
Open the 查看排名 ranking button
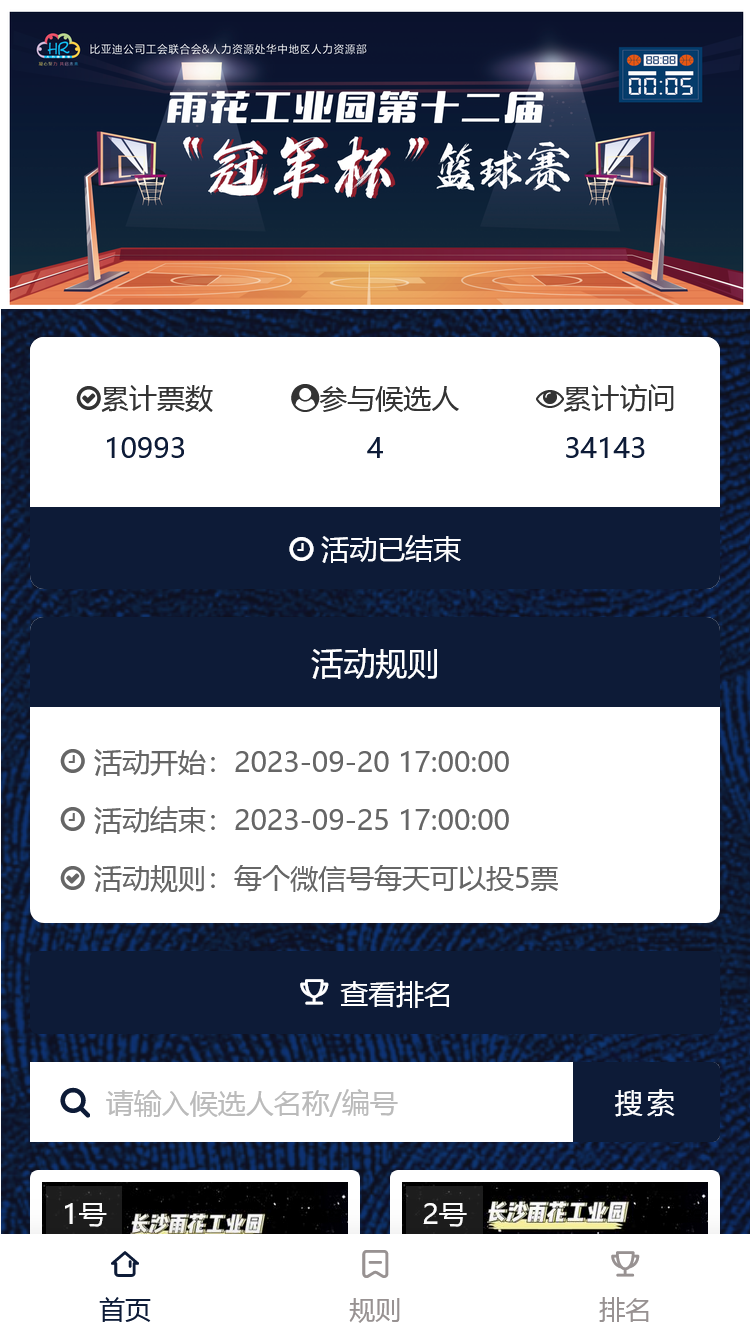click(x=375, y=993)
